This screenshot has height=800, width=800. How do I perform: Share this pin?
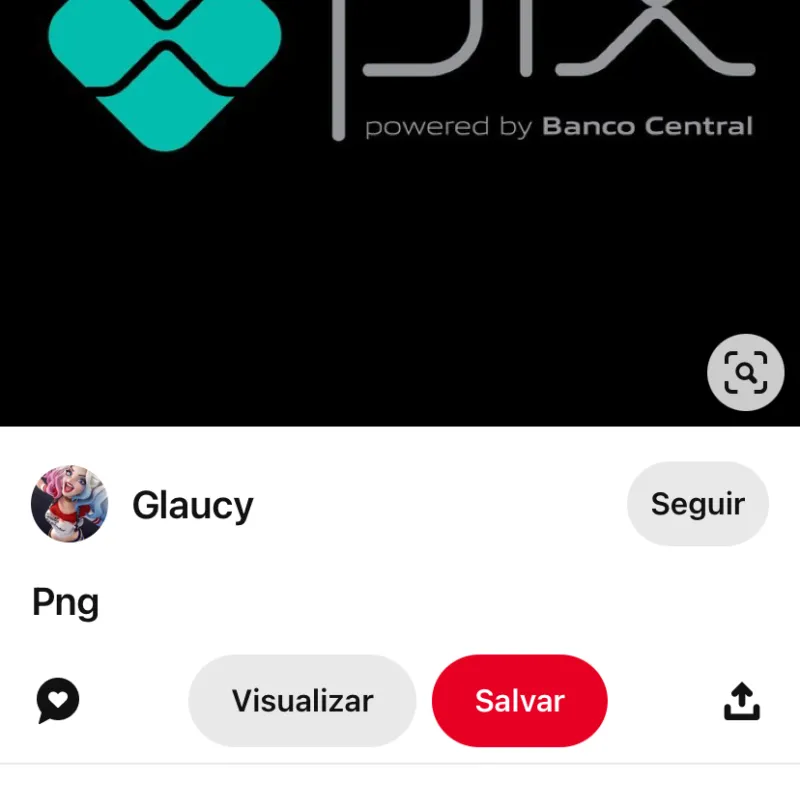tap(741, 702)
